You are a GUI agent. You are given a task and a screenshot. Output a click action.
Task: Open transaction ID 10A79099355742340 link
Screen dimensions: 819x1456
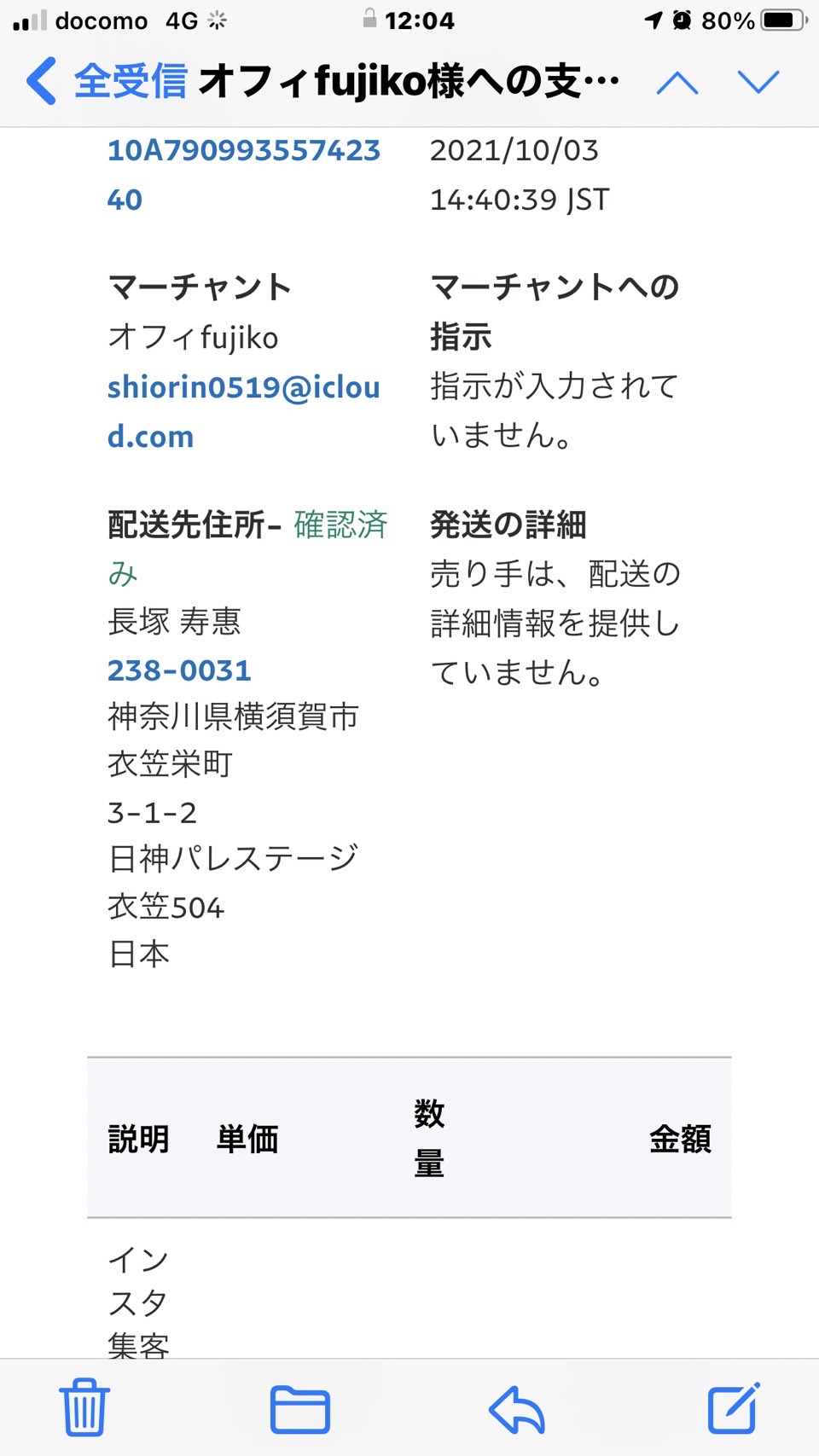[244, 175]
